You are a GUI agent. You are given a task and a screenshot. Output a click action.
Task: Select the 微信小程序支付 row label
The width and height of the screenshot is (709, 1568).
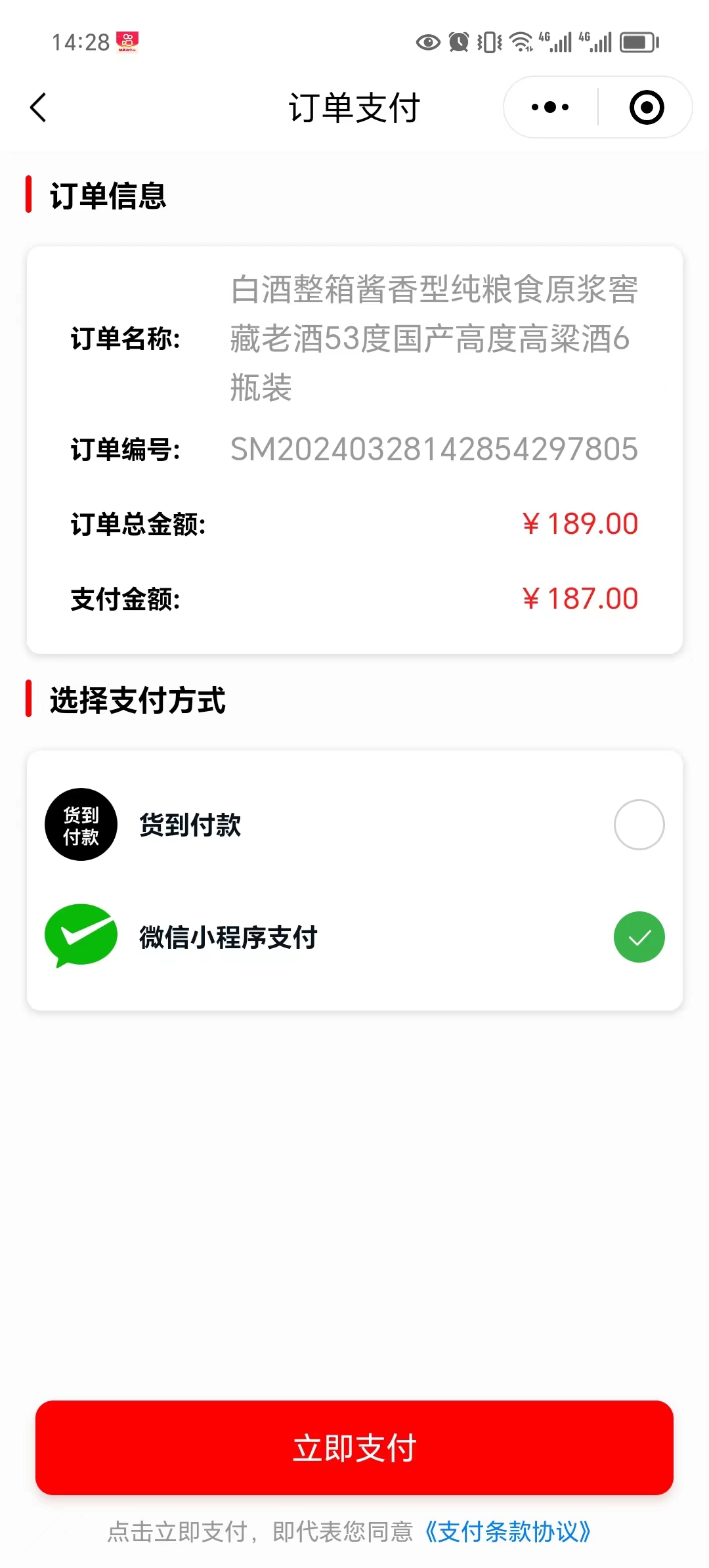228,937
